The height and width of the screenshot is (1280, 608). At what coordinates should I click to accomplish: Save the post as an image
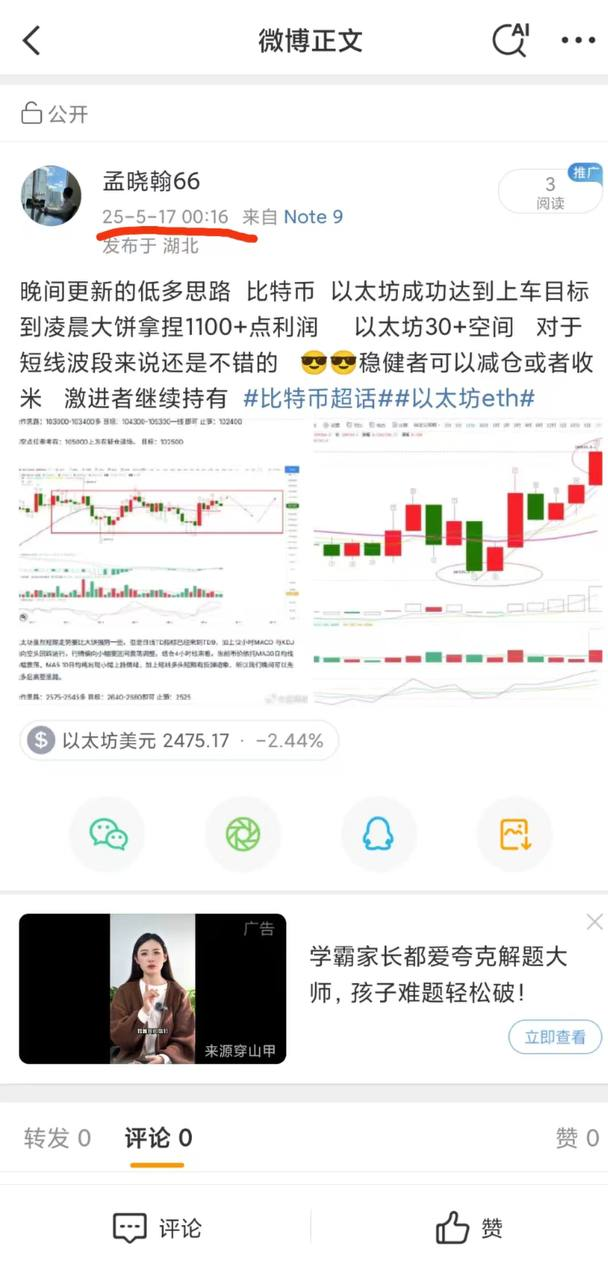tap(514, 834)
